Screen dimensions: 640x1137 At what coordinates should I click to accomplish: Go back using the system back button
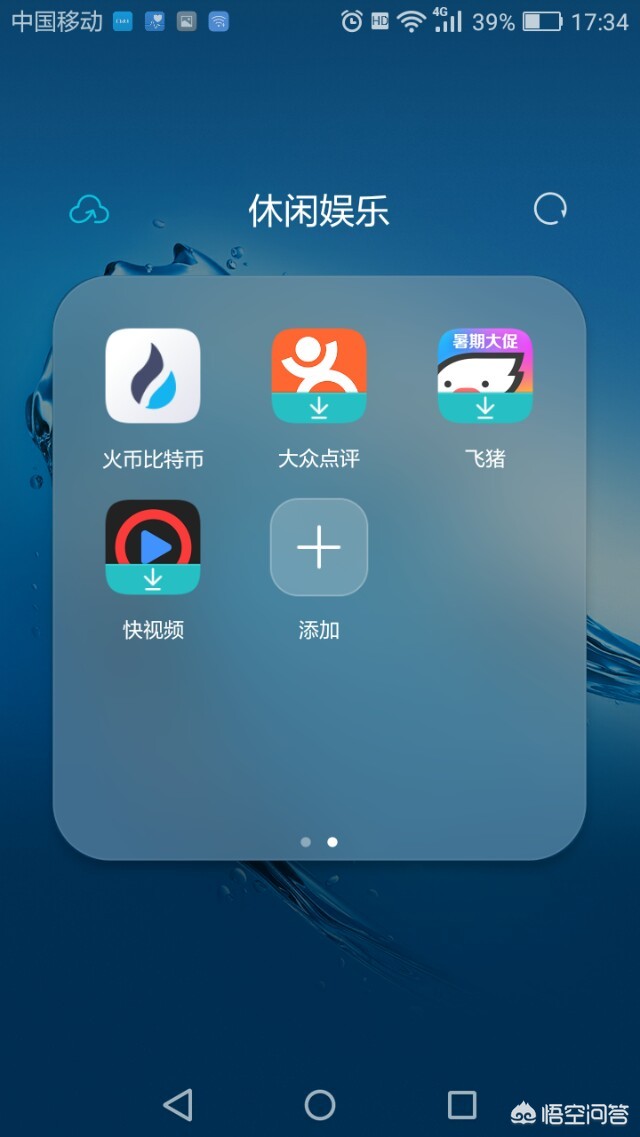coord(178,1104)
